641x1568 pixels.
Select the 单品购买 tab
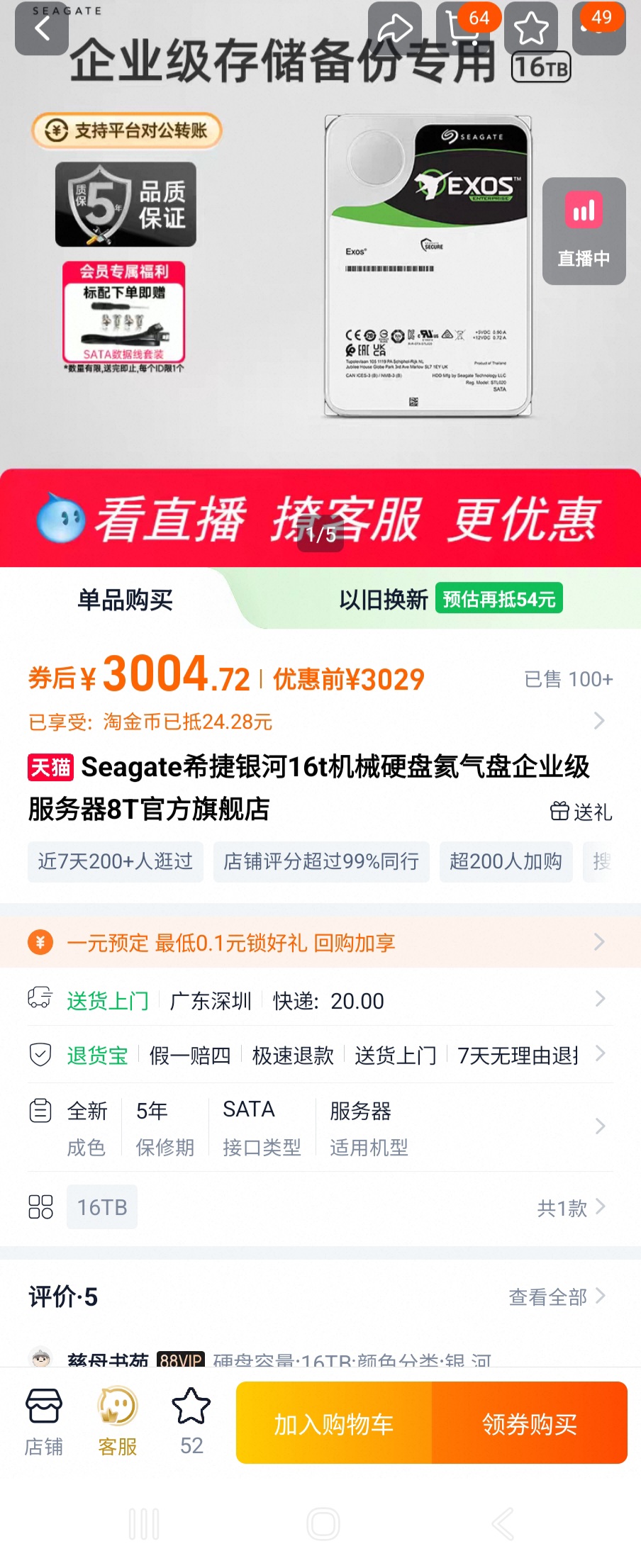125,600
